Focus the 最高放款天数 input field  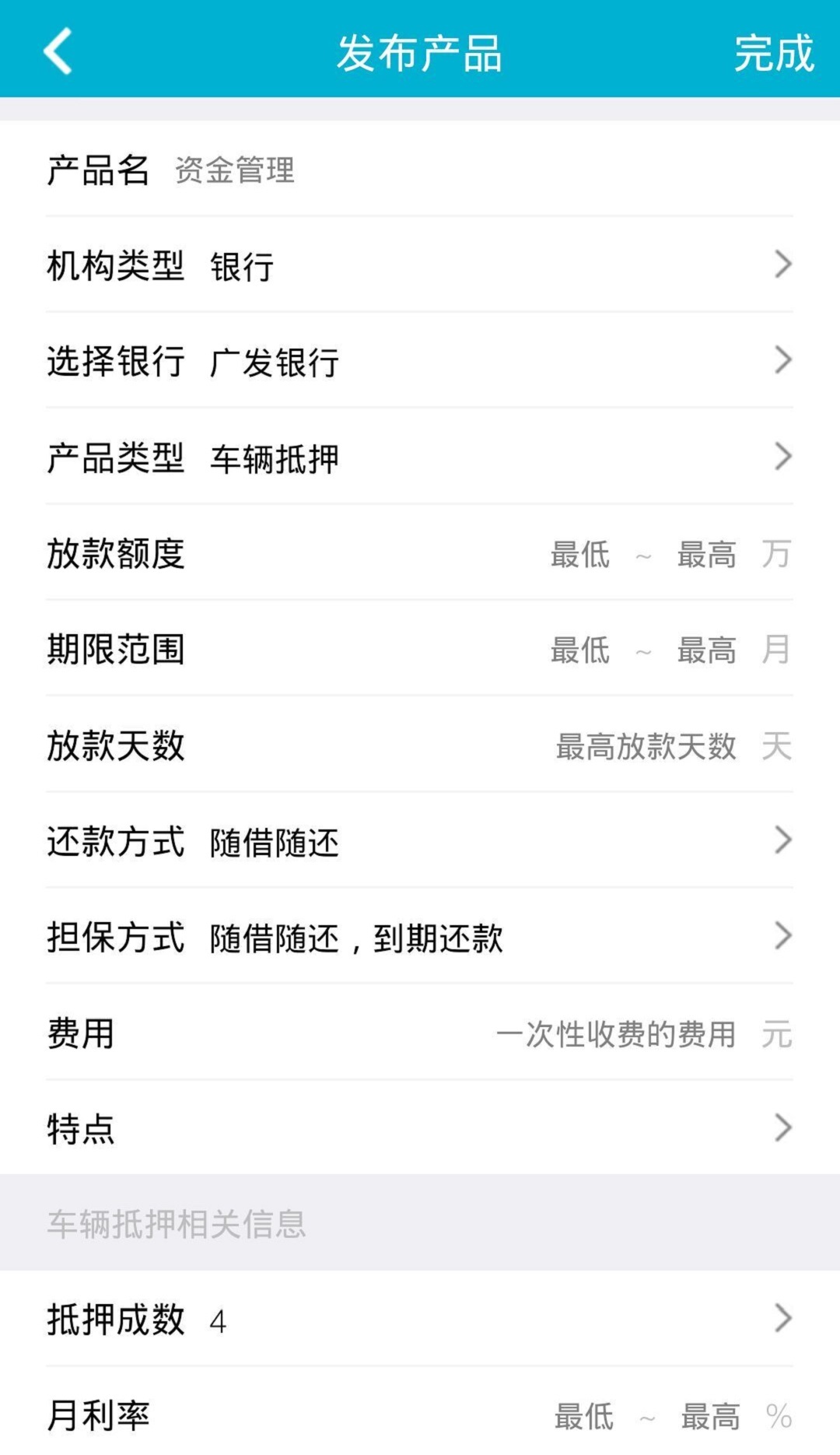[x=646, y=746]
